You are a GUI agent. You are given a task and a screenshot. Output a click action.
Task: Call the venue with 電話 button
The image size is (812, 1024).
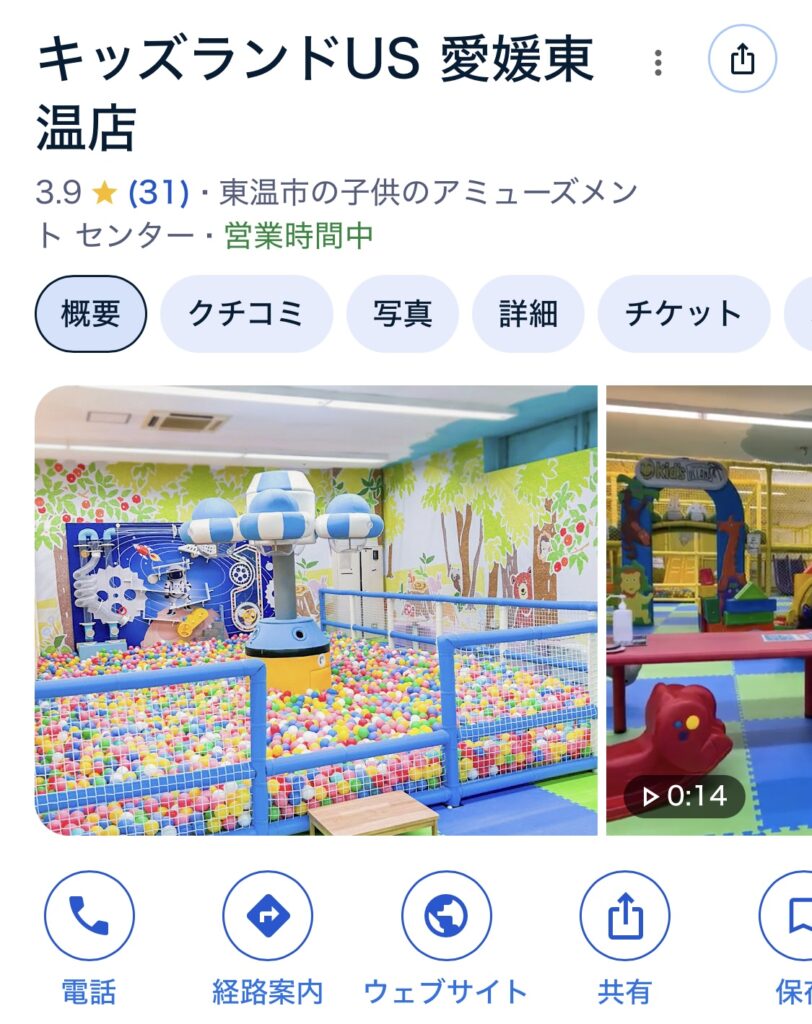(89, 916)
